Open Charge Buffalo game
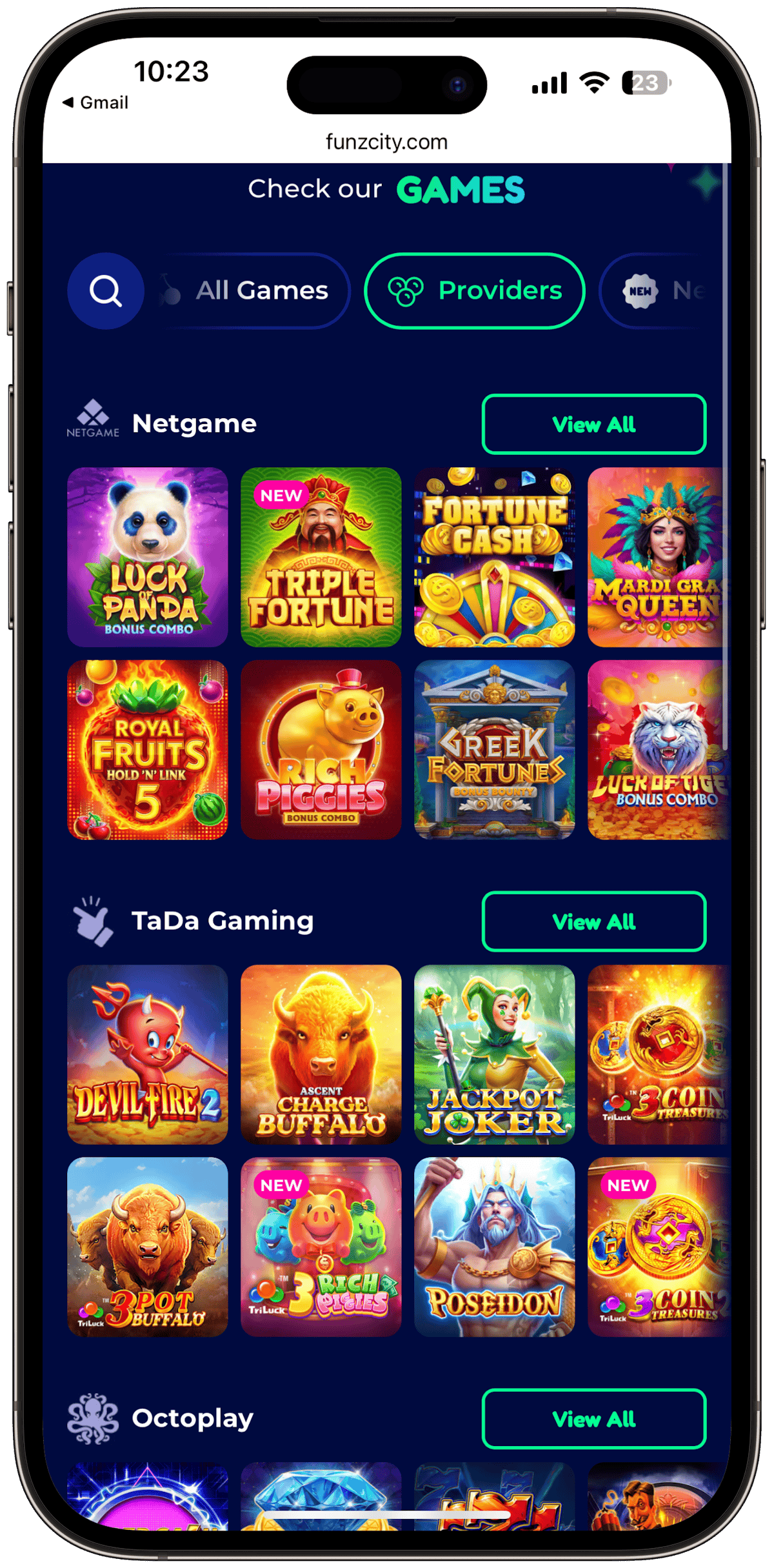 click(x=321, y=1054)
